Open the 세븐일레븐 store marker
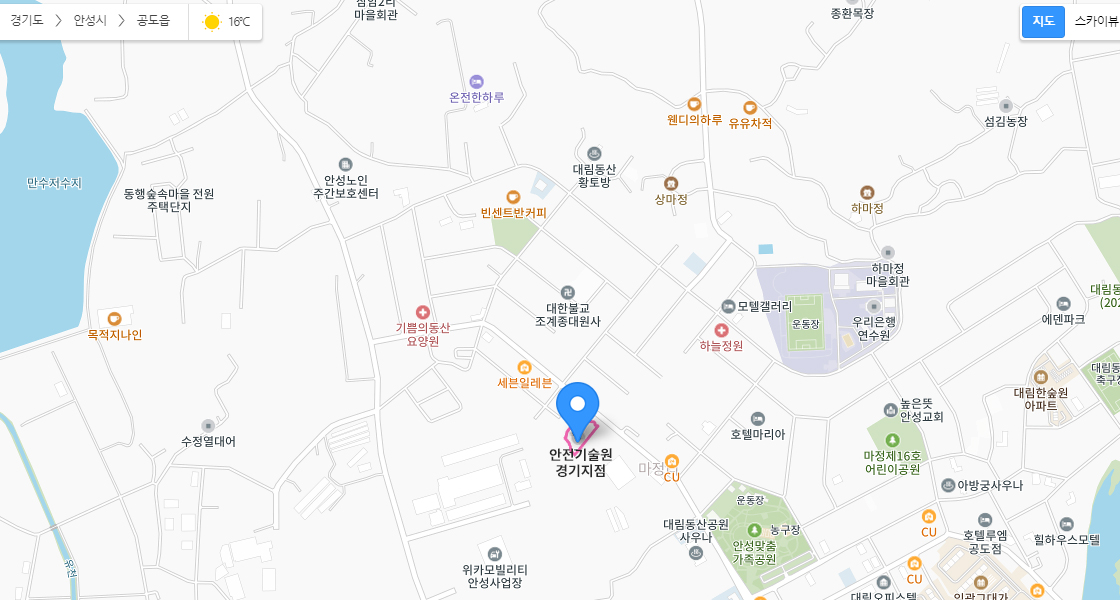Viewport: 1120px width, 600px height. (x=524, y=368)
